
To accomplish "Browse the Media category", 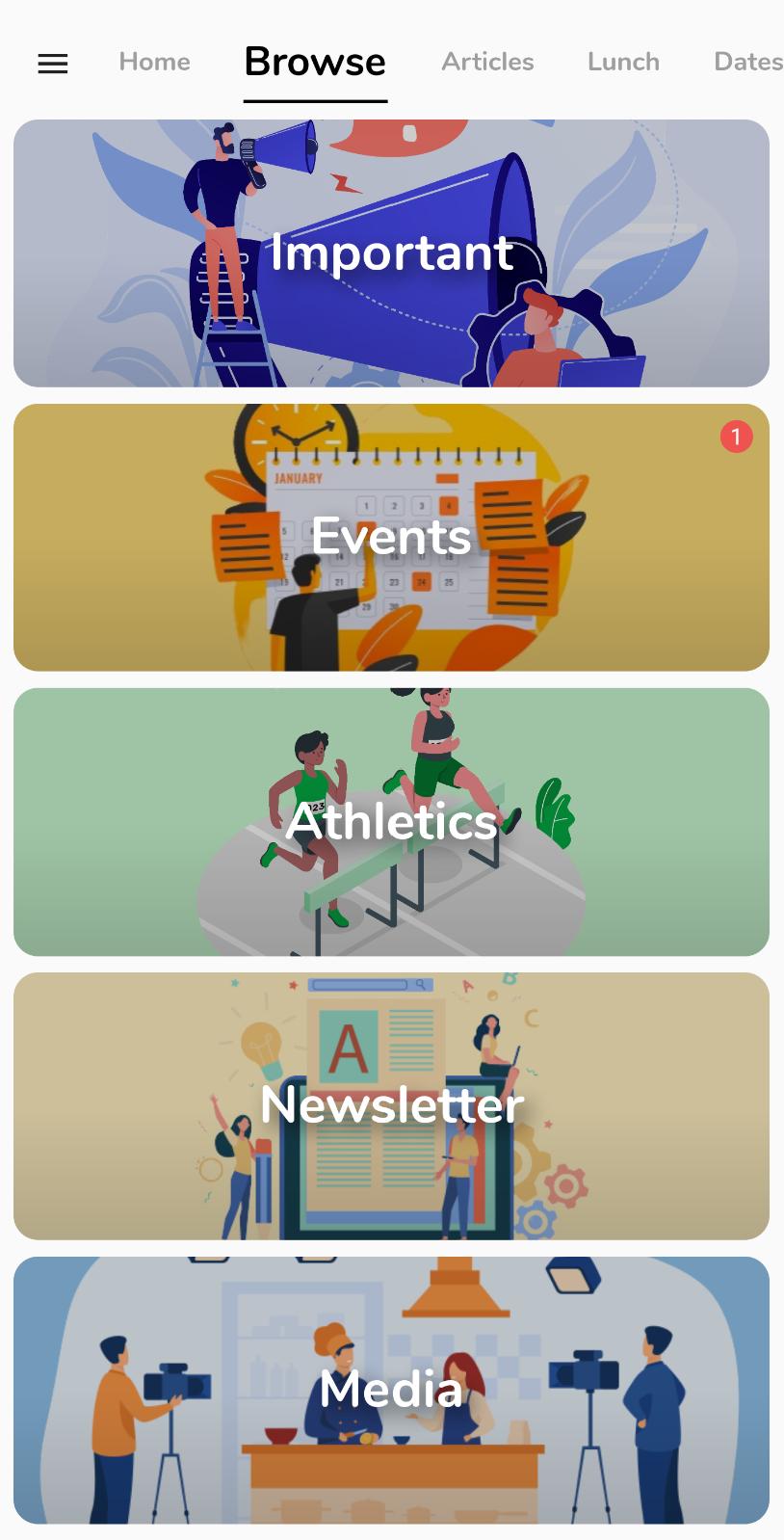I will [391, 1390].
